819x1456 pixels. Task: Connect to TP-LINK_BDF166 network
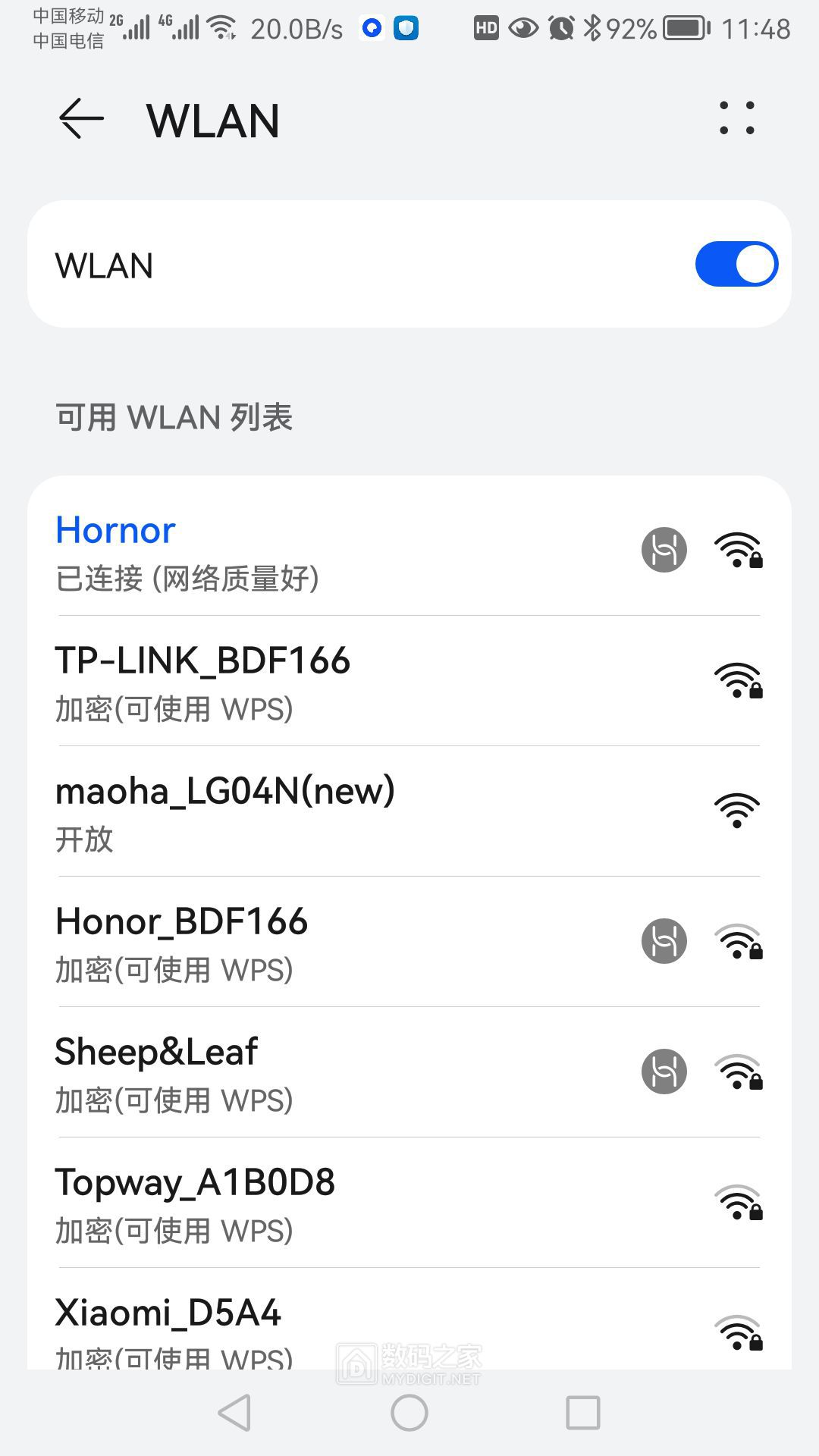tap(303, 681)
